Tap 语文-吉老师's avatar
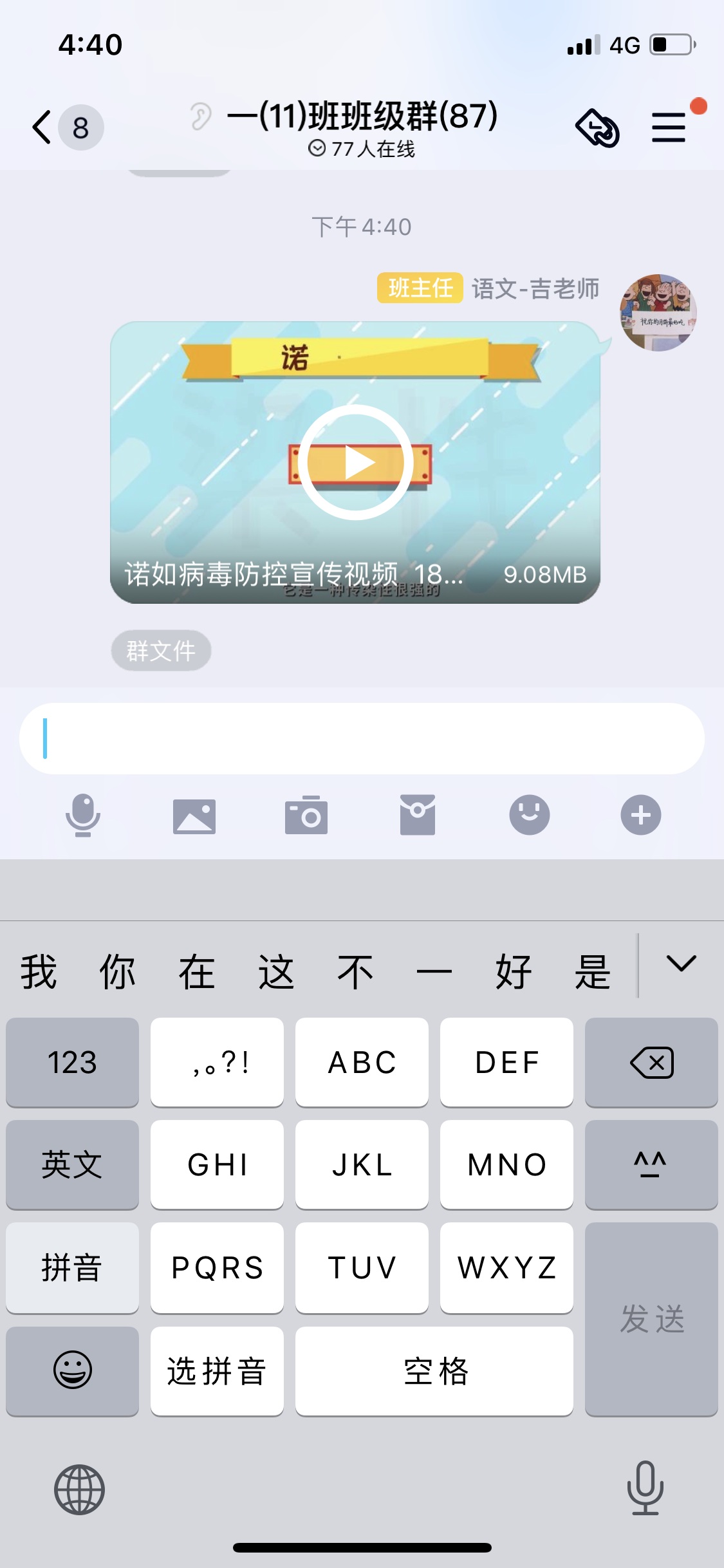 pyautogui.click(x=658, y=312)
